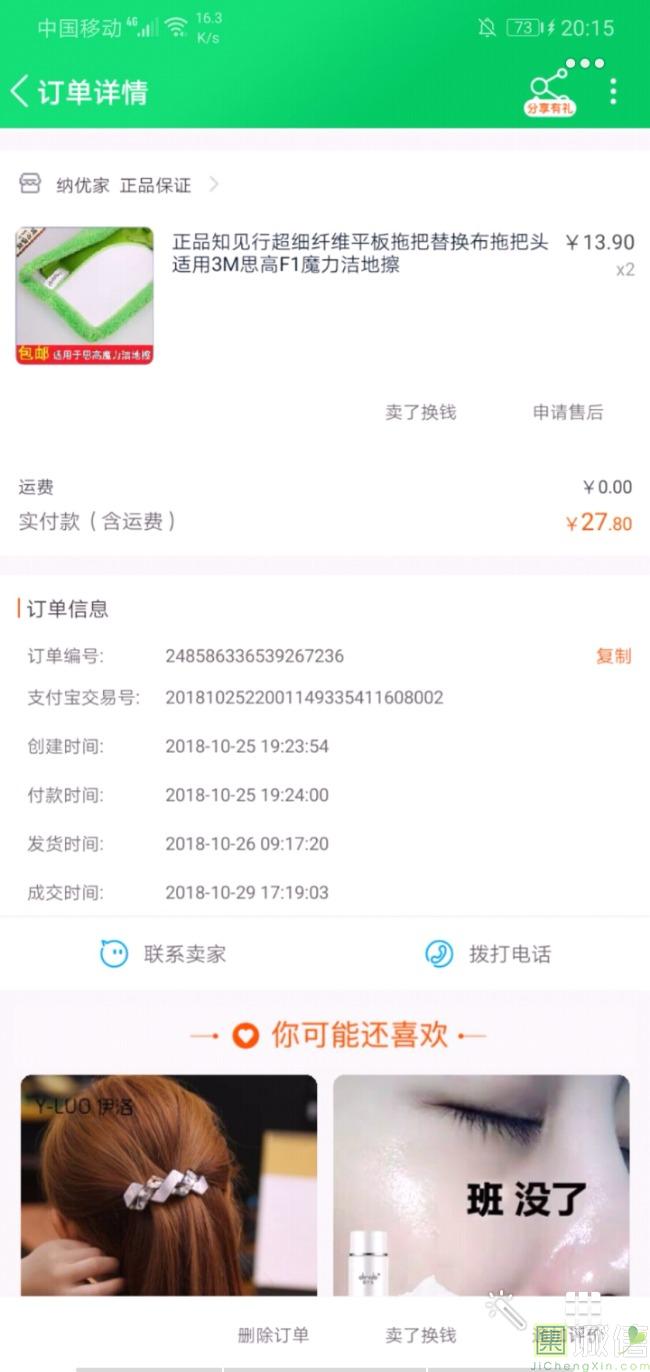Open the Y-LUO hair clip recommendation
This screenshot has width=650, height=1372.
tap(169, 1185)
